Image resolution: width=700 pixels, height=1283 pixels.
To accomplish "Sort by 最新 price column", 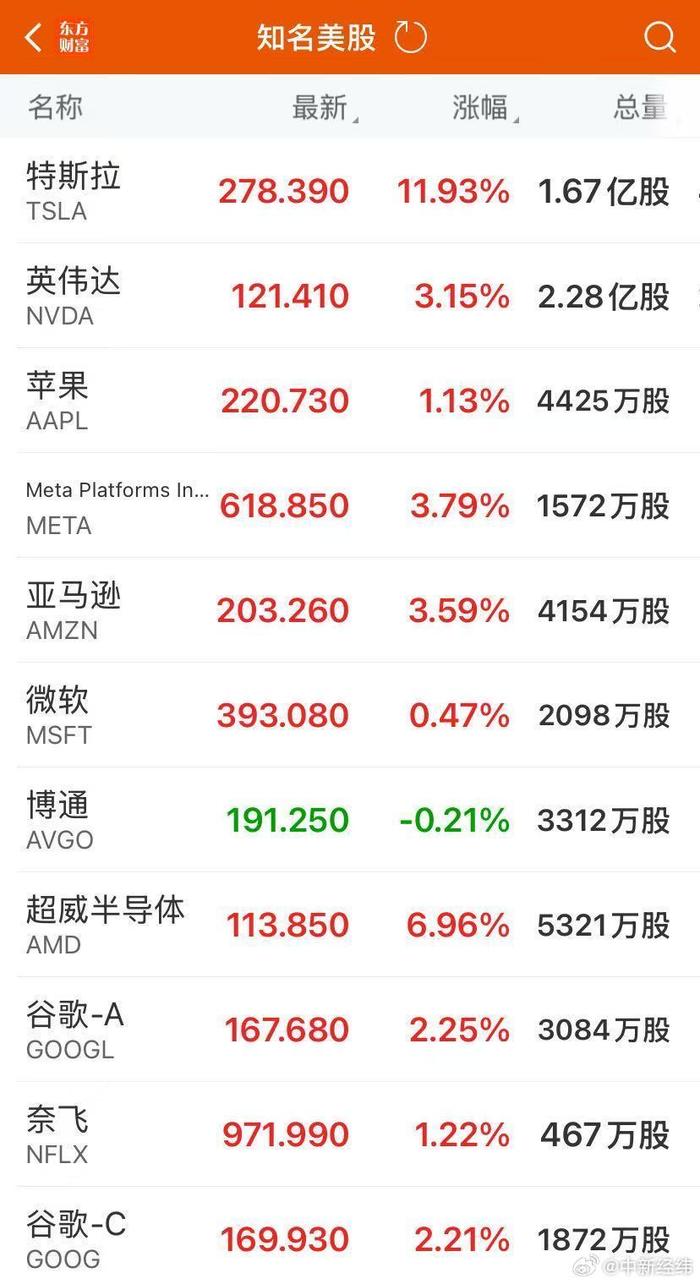I will pyautogui.click(x=325, y=107).
